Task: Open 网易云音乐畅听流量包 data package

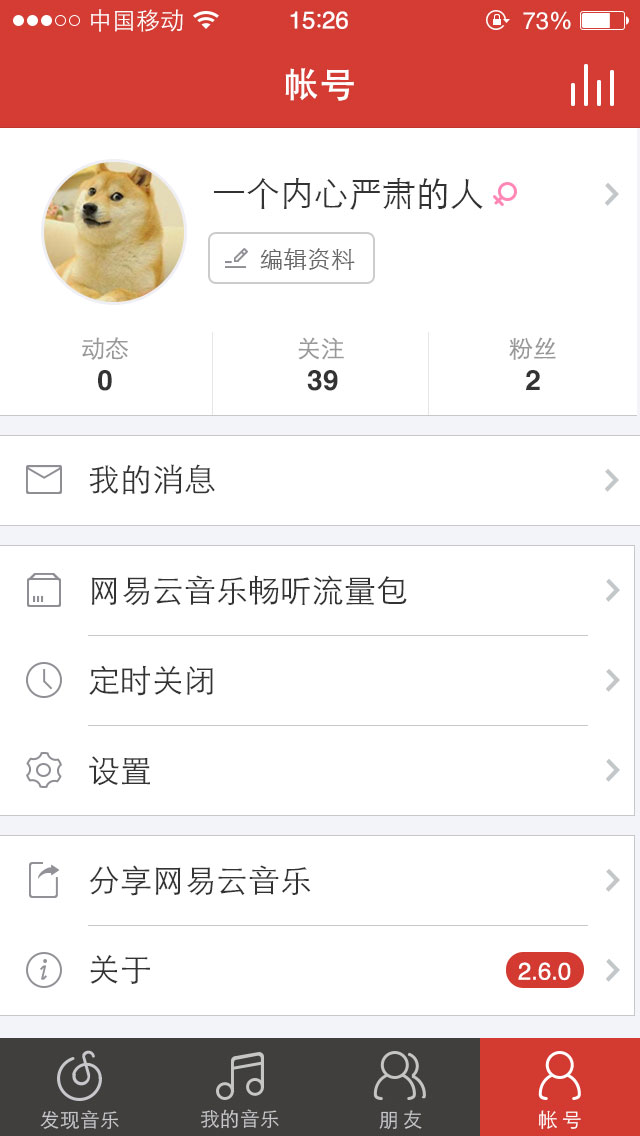Action: pos(318,591)
